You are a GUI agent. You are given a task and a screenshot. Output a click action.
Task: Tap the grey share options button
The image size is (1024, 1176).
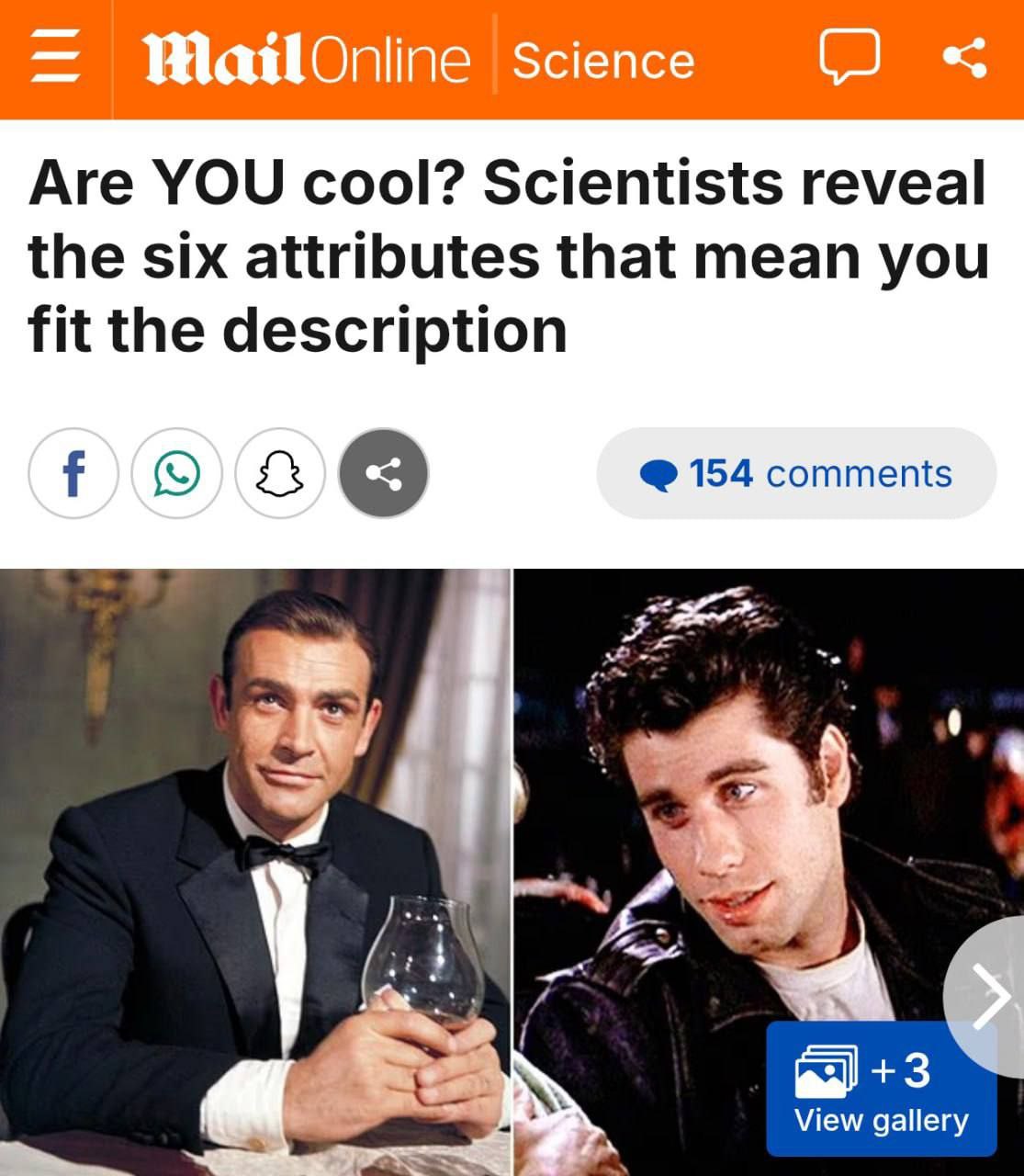(384, 473)
